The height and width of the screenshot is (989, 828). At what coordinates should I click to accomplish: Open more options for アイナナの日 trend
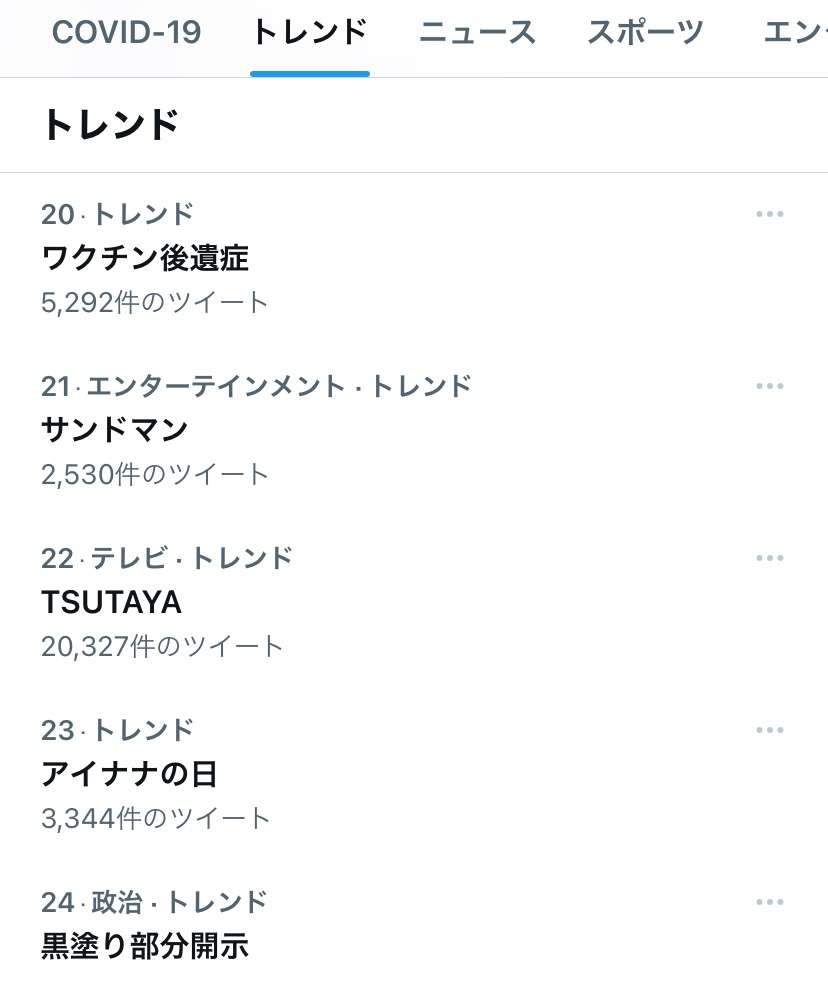coord(770,729)
